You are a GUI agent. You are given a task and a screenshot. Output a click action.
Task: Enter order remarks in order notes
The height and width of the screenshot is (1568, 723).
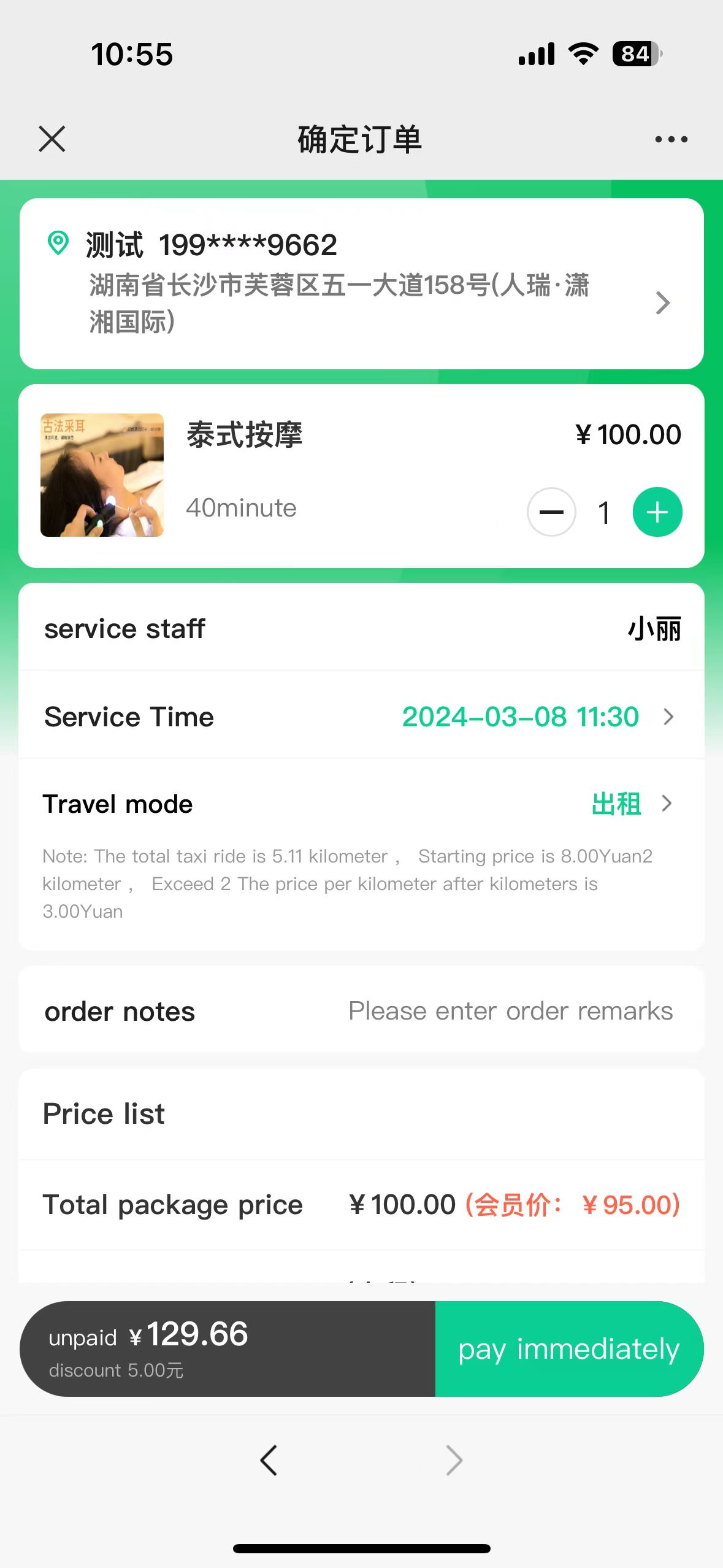pyautogui.click(x=510, y=1011)
